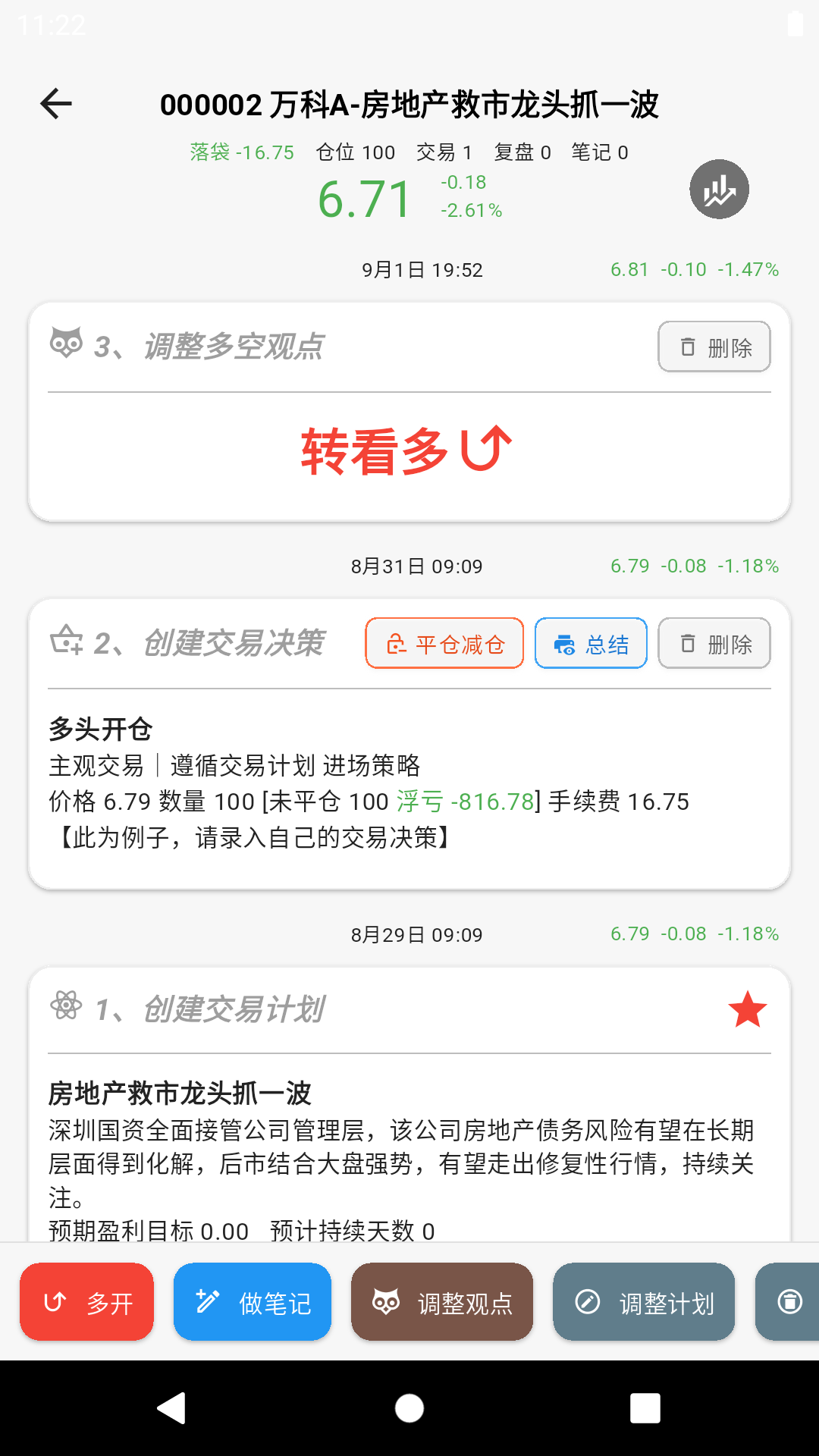
Task: Tap the 笔记 0 stat label
Action: pyautogui.click(x=600, y=152)
